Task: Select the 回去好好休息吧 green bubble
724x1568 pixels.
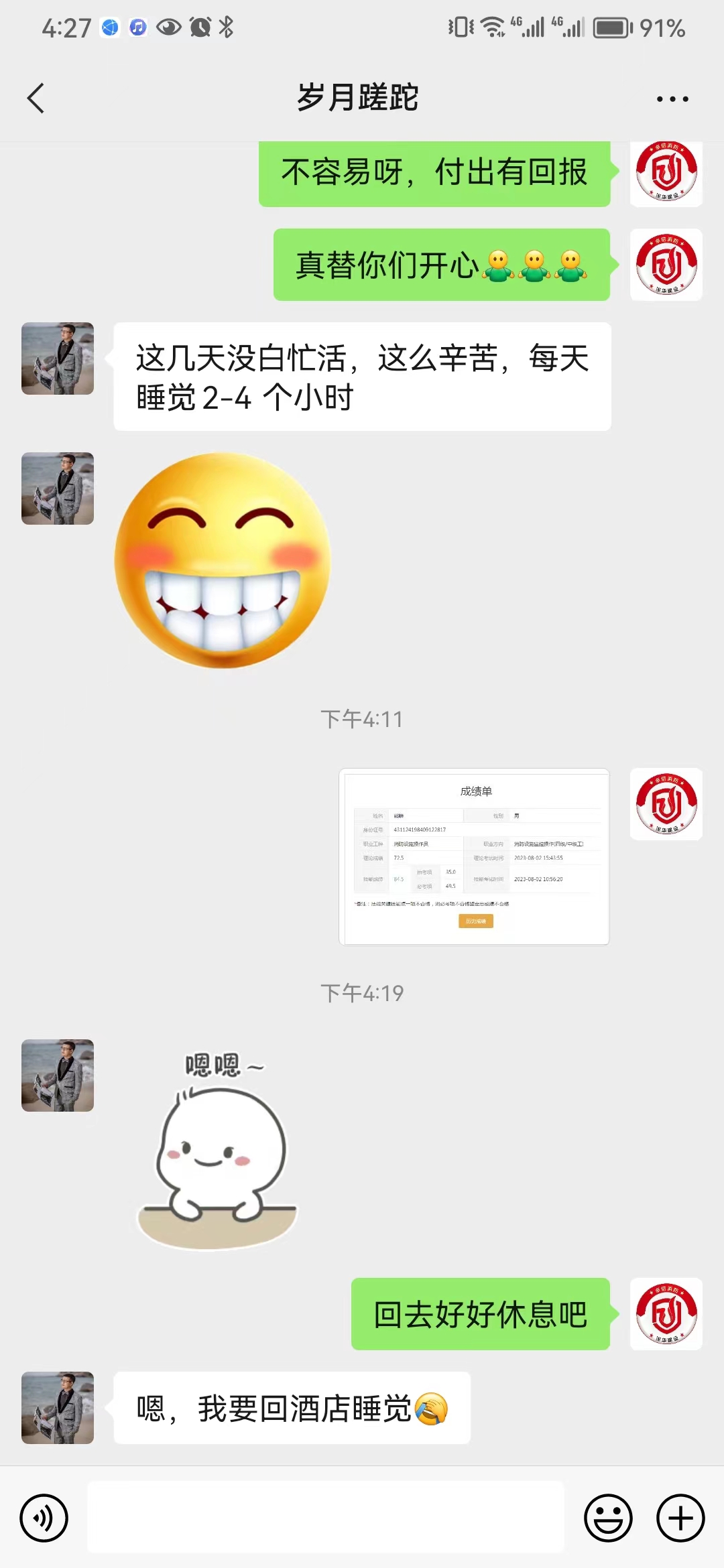Action: [480, 1313]
